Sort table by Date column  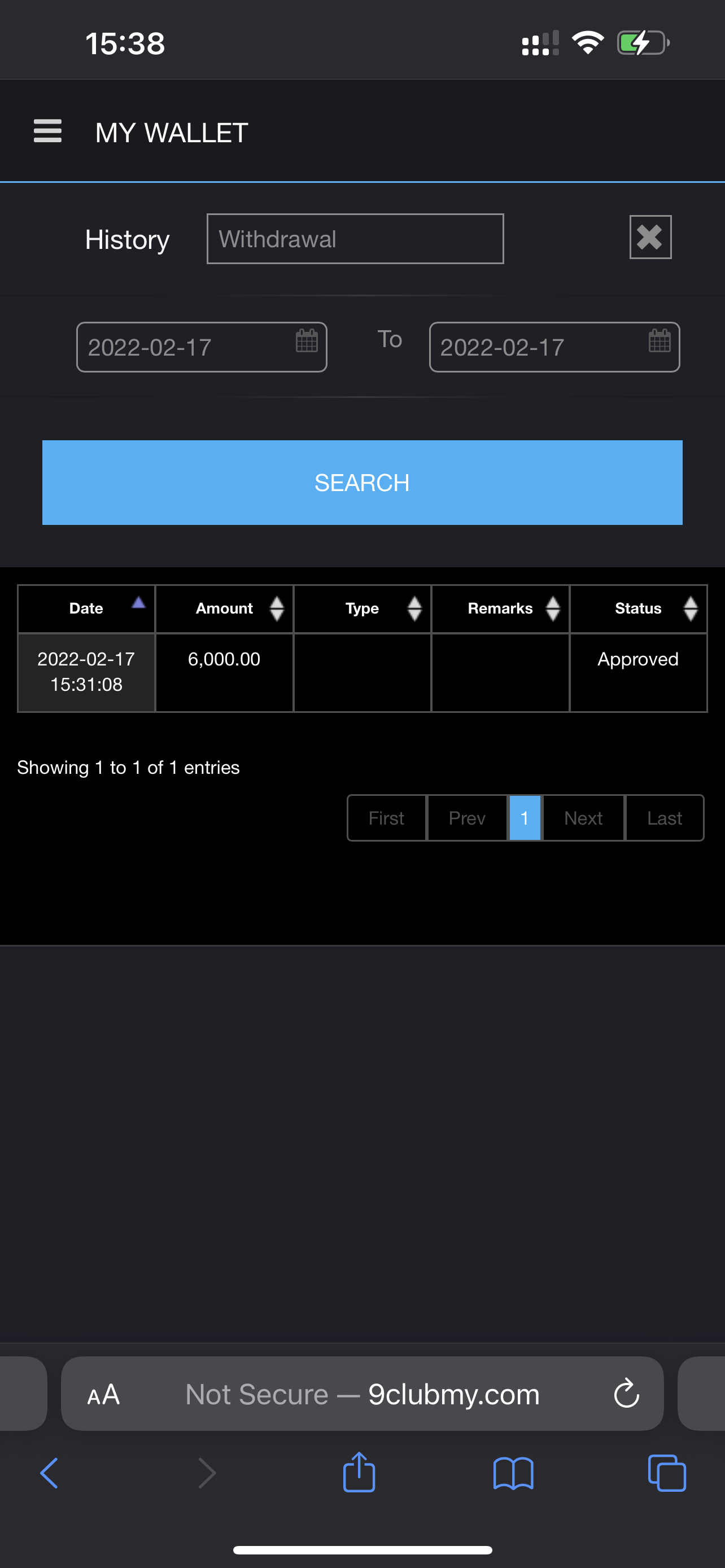click(86, 608)
